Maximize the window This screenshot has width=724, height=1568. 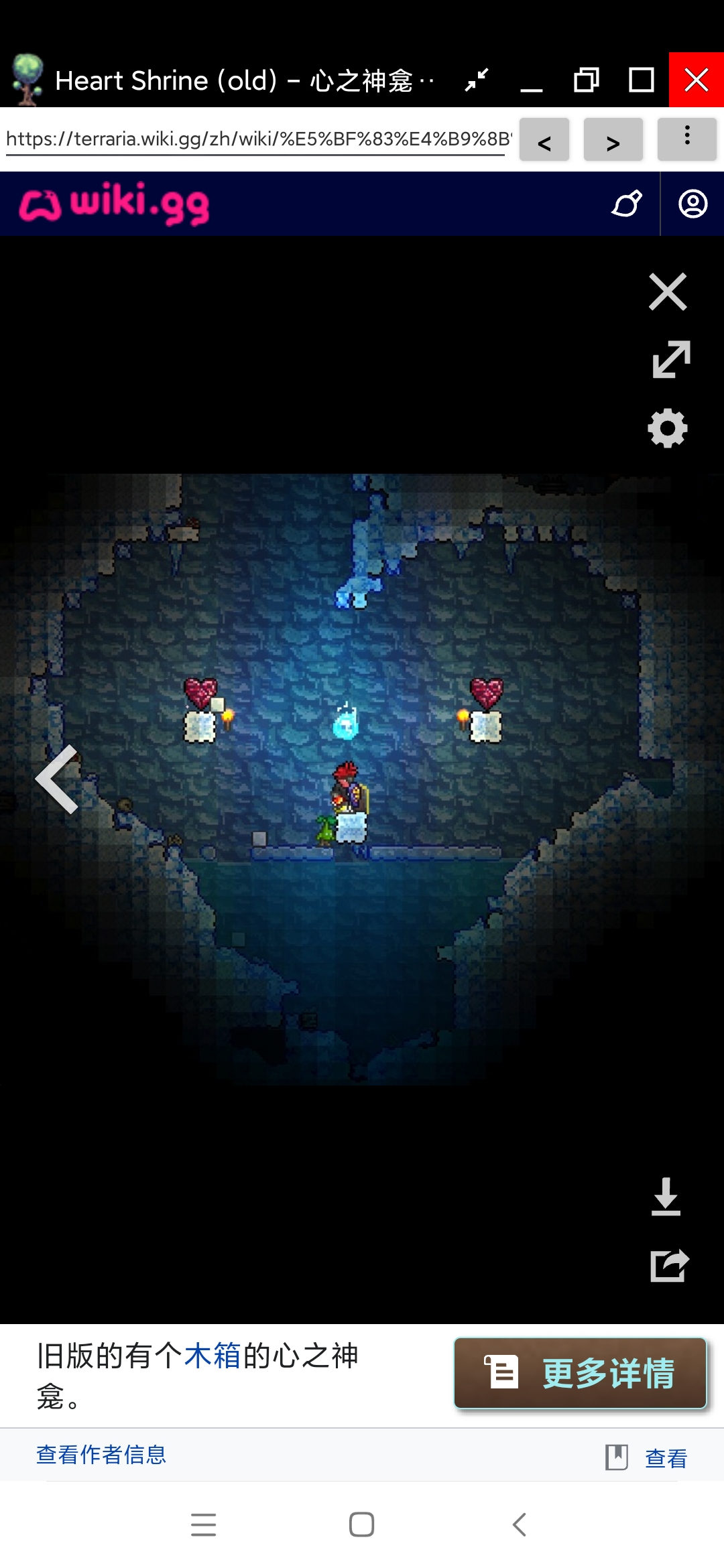[x=642, y=80]
